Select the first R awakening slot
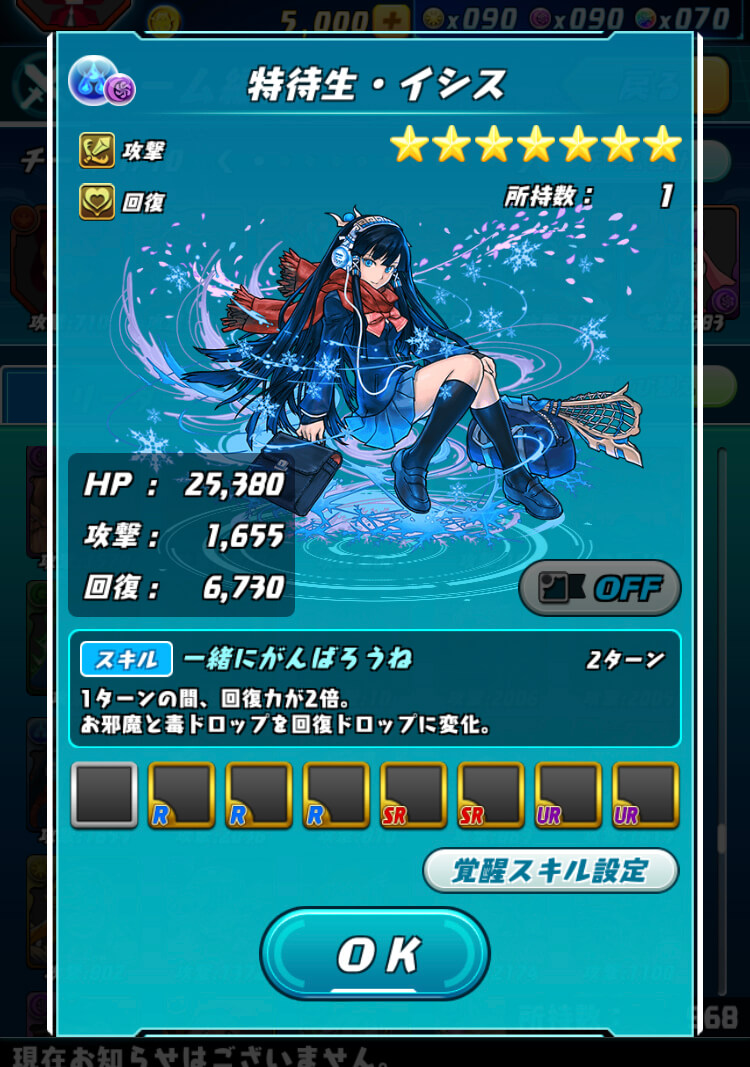This screenshot has height=1067, width=750. (x=181, y=795)
